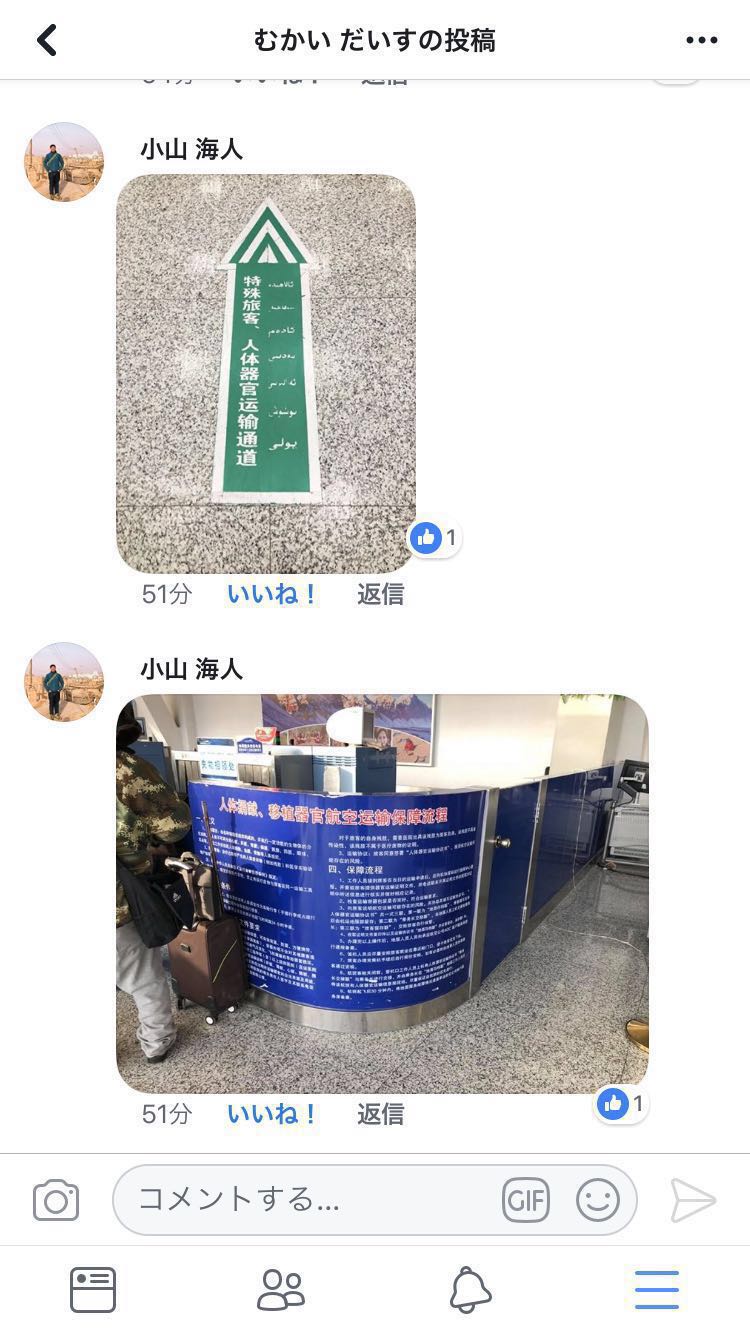Open the blue counter photo comment
Screen dimensions: 750x1334
[x=382, y=893]
